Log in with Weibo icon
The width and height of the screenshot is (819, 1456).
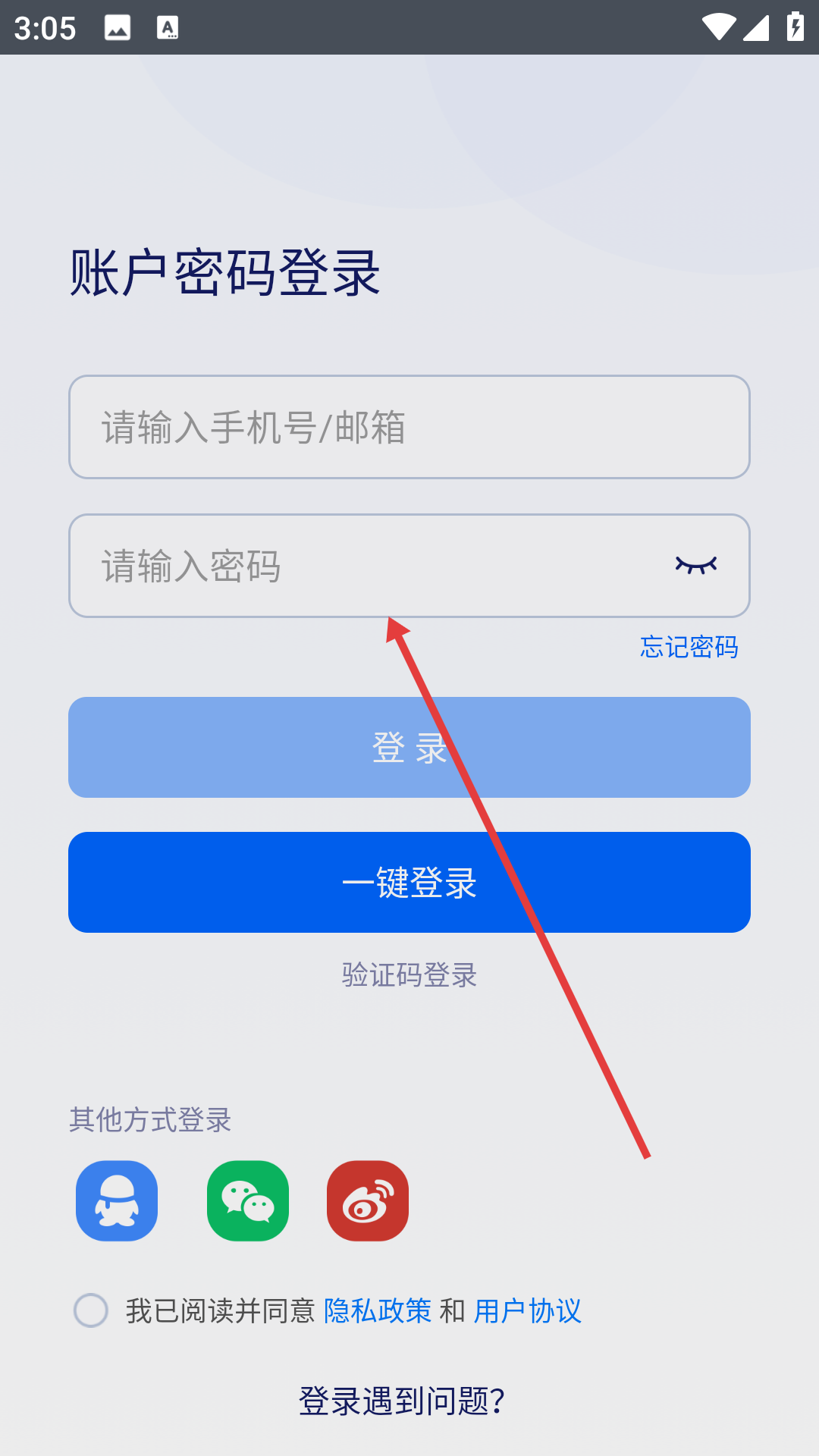(x=368, y=1200)
